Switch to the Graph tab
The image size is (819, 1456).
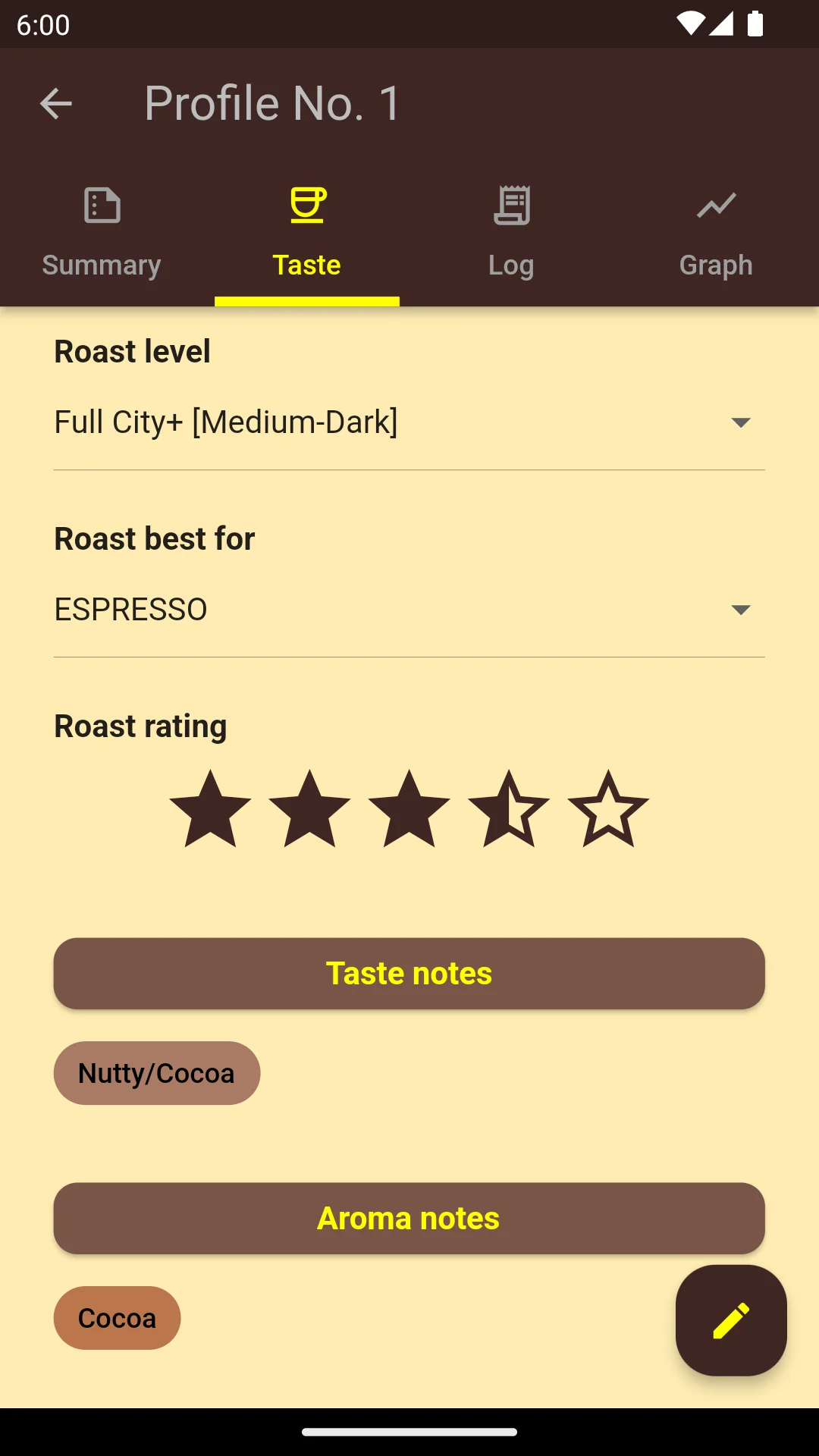(716, 233)
